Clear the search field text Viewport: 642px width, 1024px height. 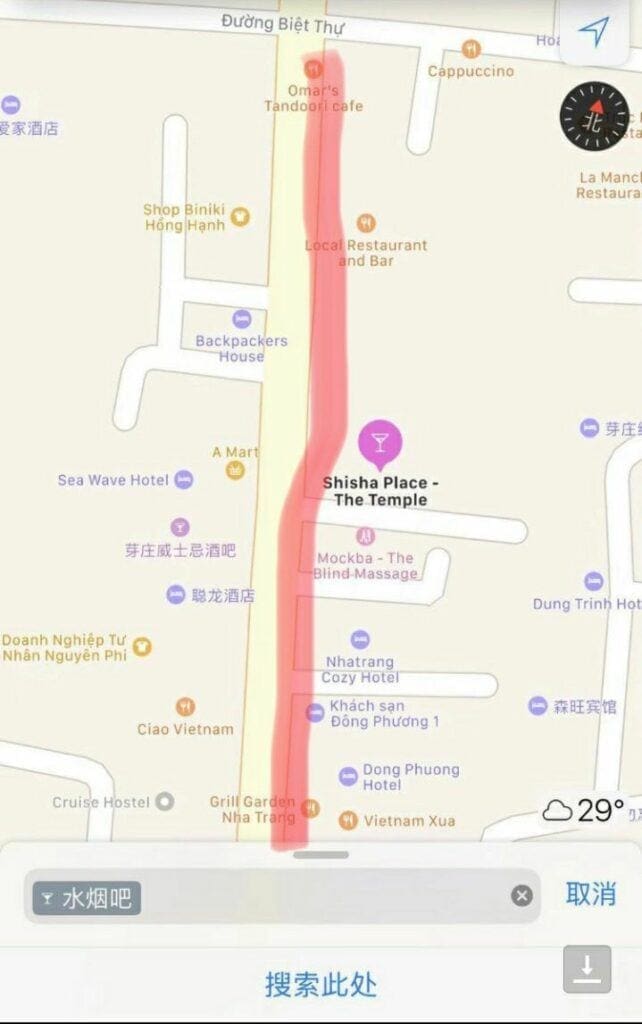coord(522,896)
